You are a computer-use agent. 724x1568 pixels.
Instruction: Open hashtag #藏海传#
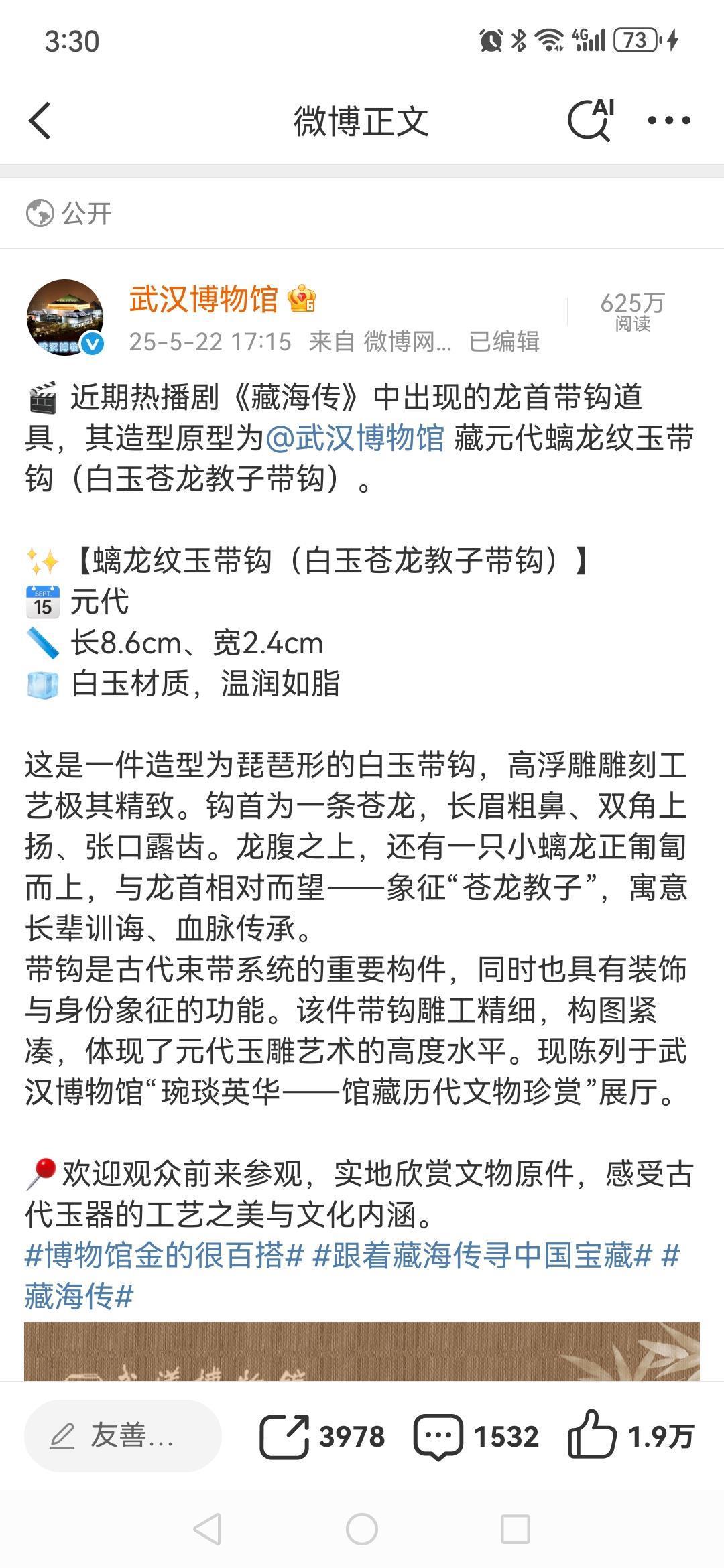79,1296
